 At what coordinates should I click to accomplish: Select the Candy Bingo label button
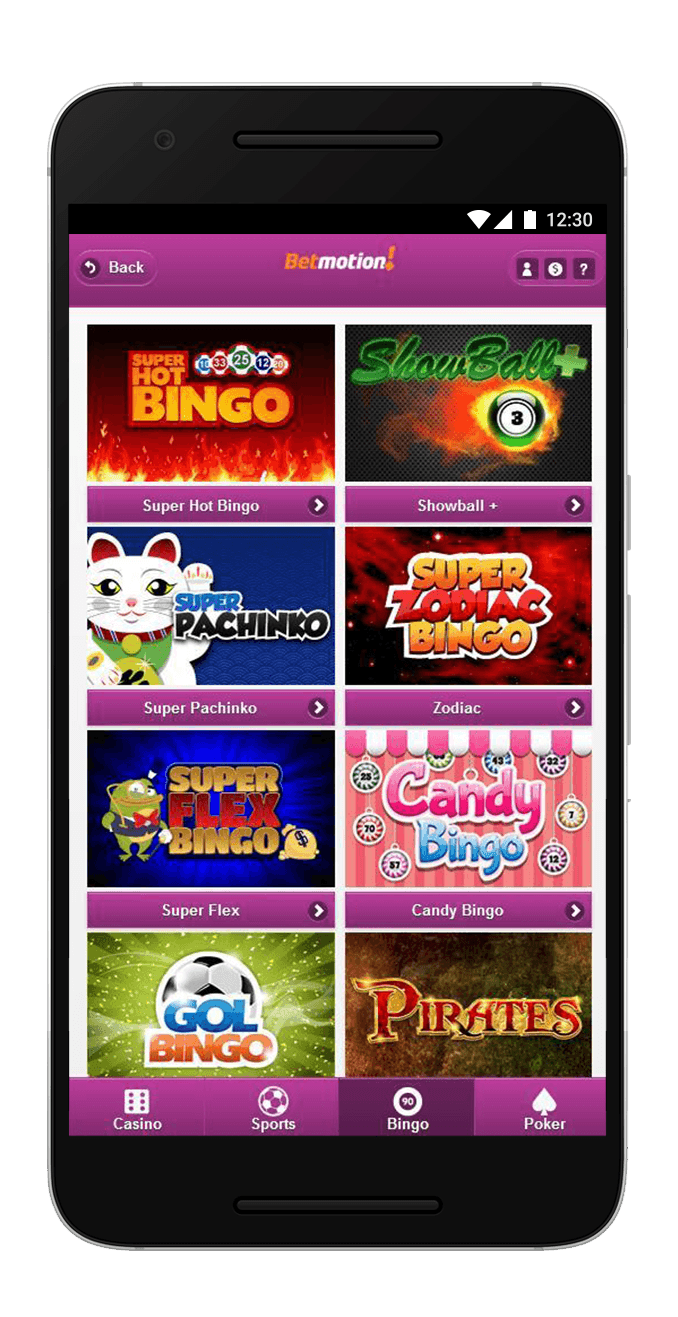coord(468,910)
